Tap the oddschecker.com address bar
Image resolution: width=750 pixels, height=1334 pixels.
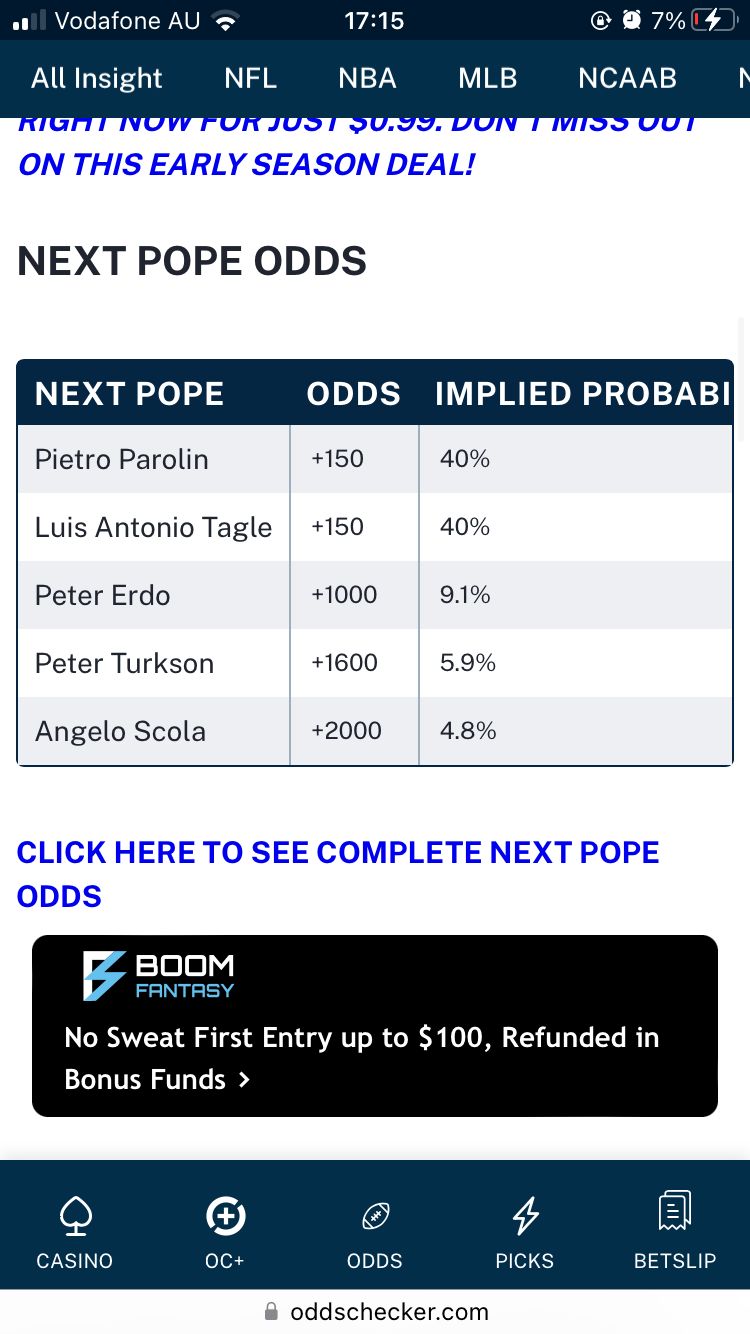tap(376, 1311)
